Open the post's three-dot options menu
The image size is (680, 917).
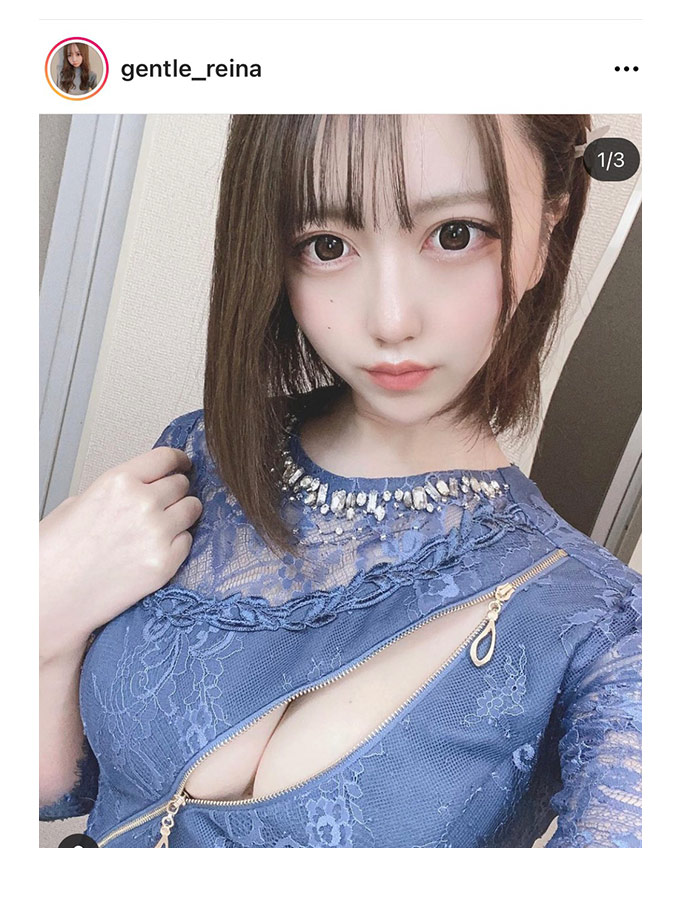pyautogui.click(x=626, y=69)
